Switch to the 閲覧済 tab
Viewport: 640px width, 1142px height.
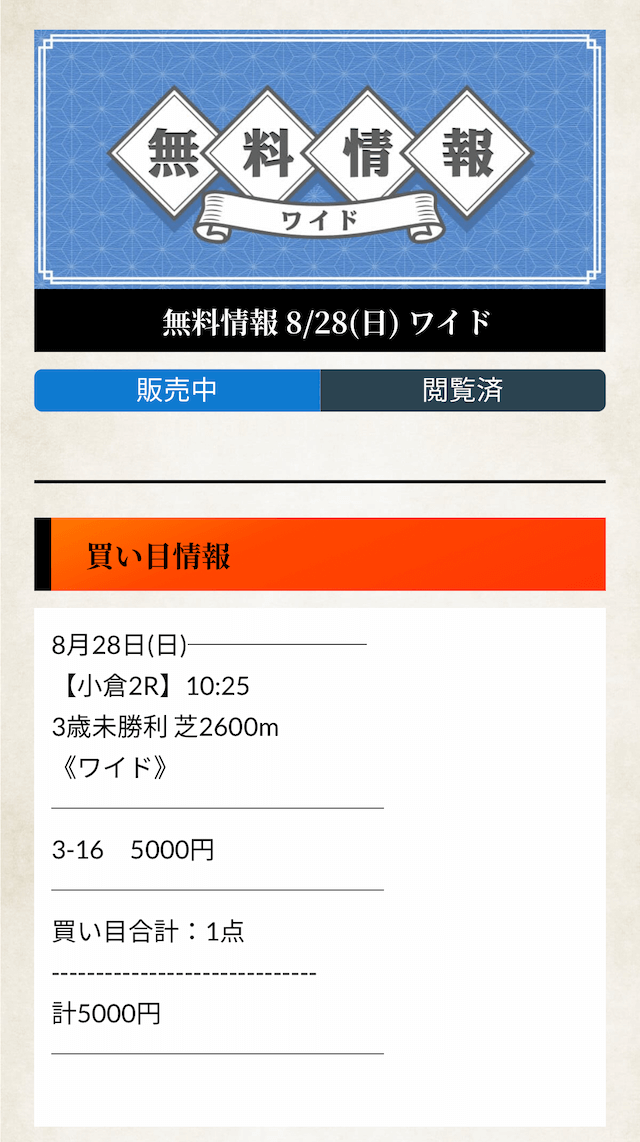click(x=463, y=390)
